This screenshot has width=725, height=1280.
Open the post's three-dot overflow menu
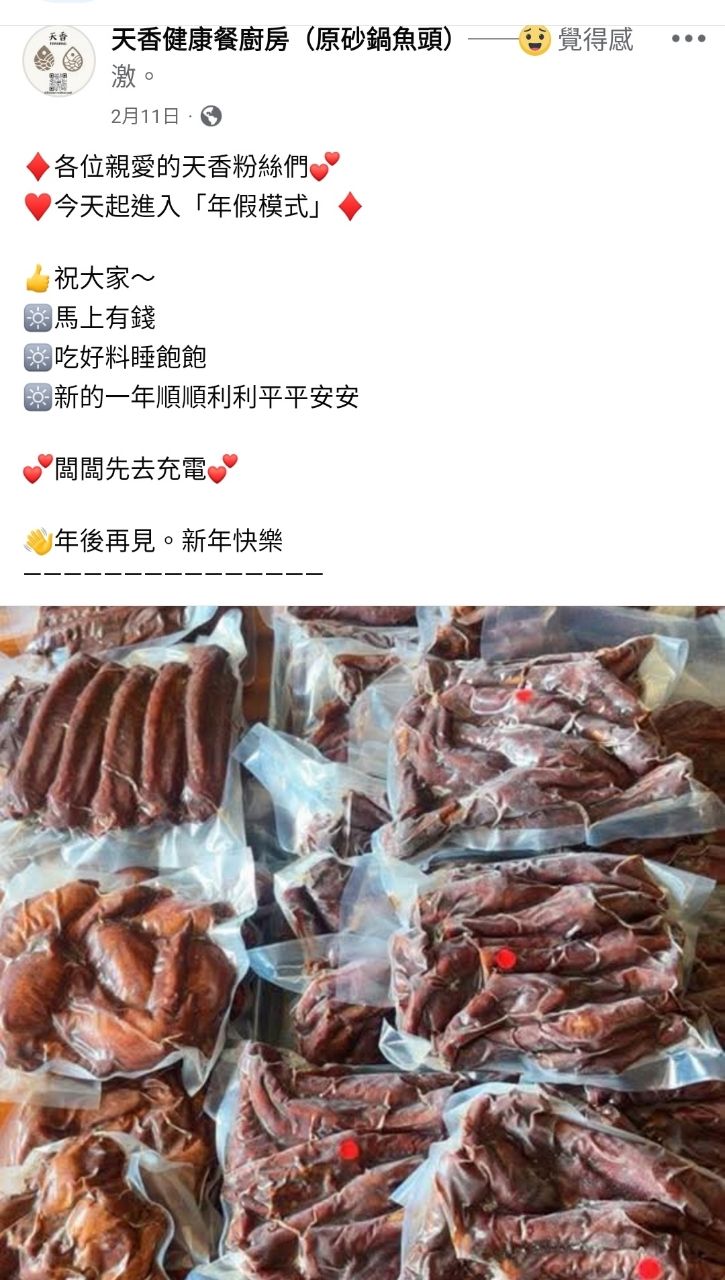coord(688,40)
